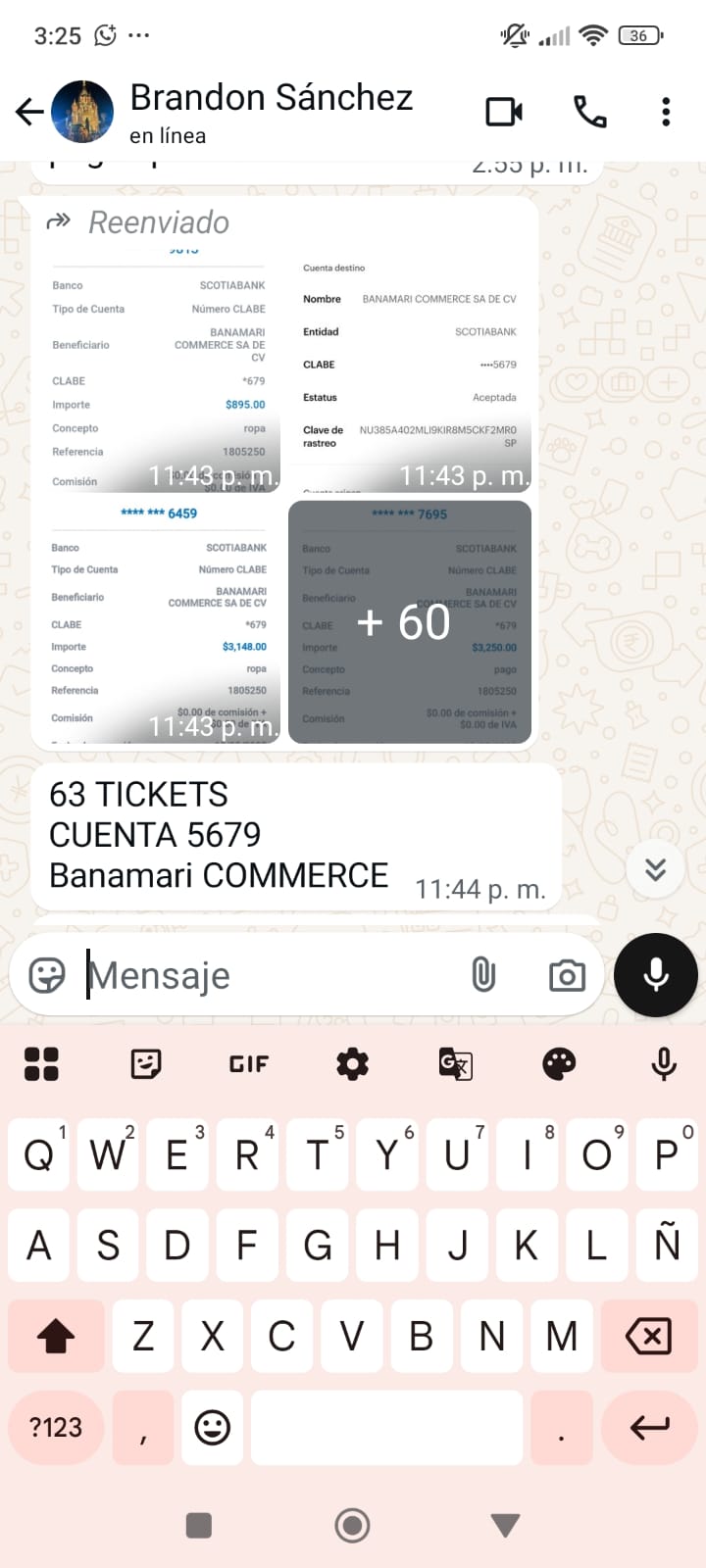Jump to the latest messages
706x1568 pixels.
click(x=656, y=869)
